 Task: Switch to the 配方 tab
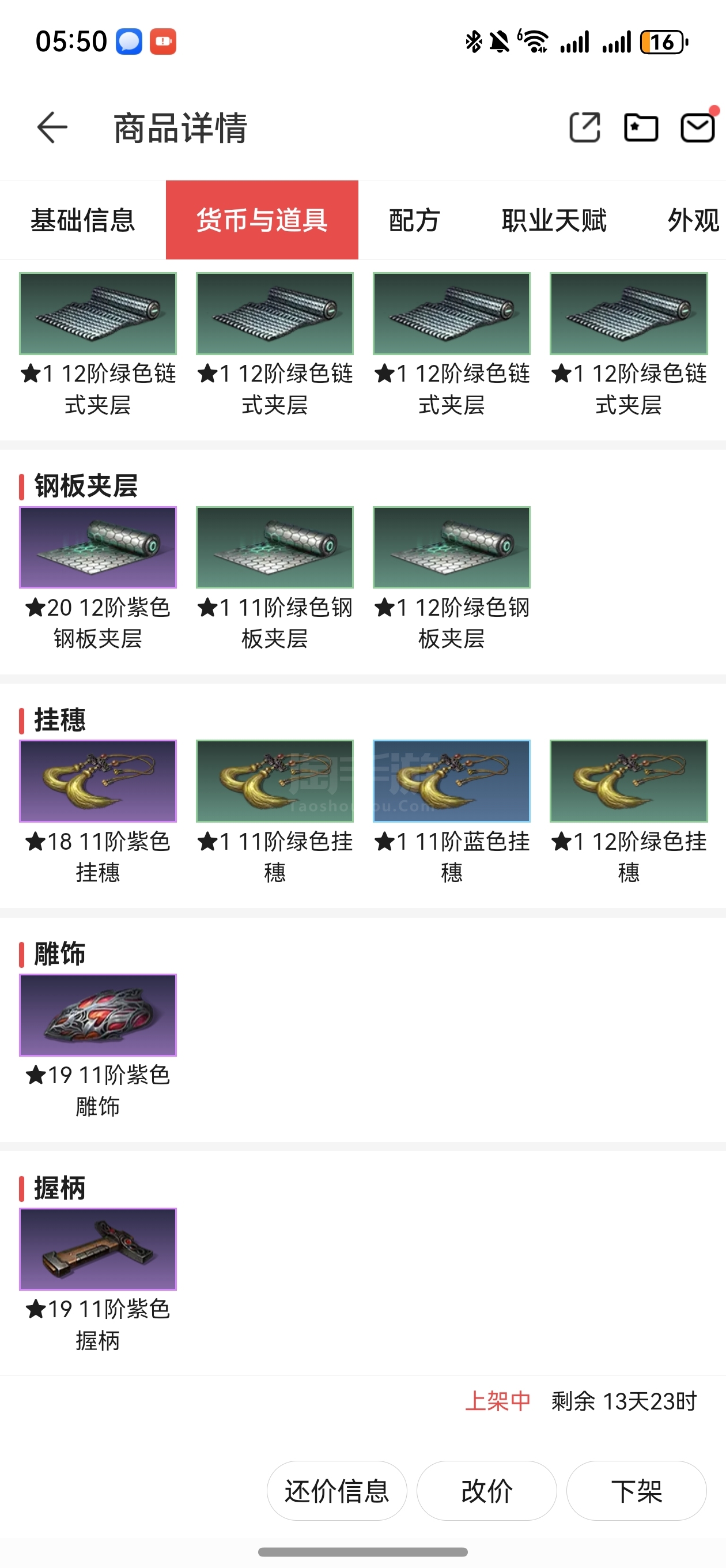414,220
